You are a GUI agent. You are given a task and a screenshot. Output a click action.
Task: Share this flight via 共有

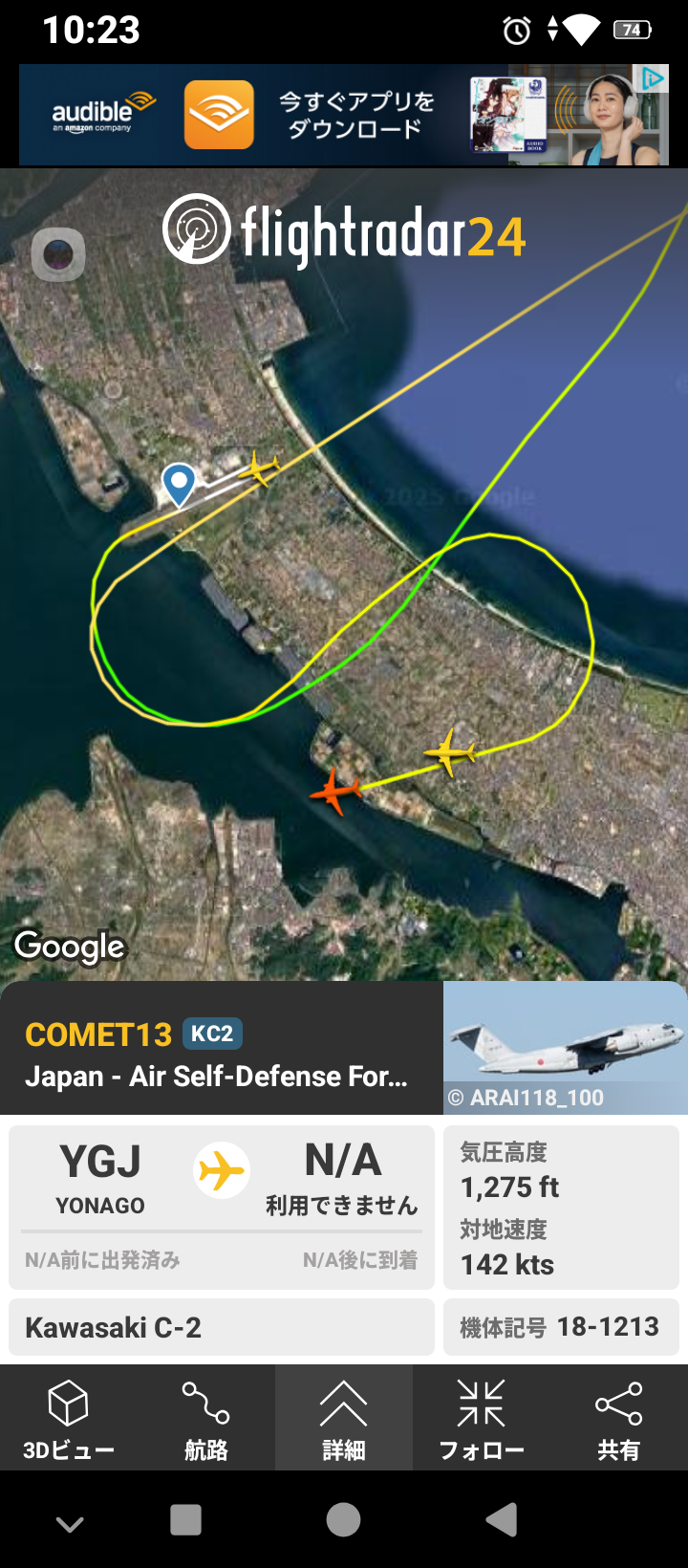pyautogui.click(x=618, y=1419)
